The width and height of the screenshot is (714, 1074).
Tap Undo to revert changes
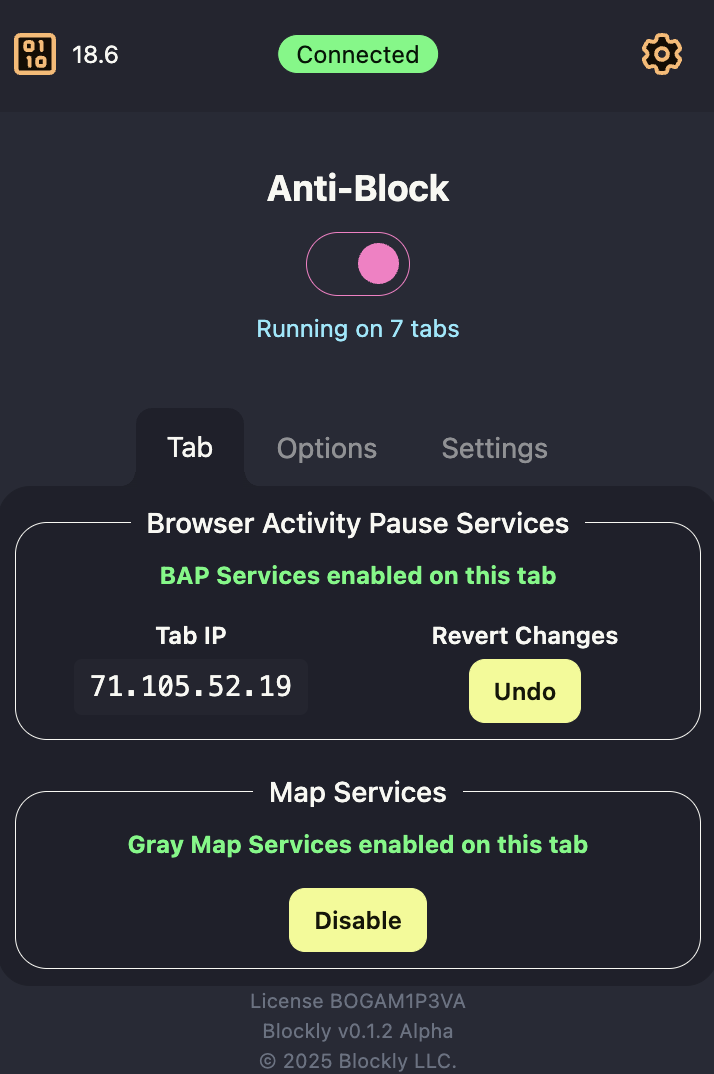point(524,691)
